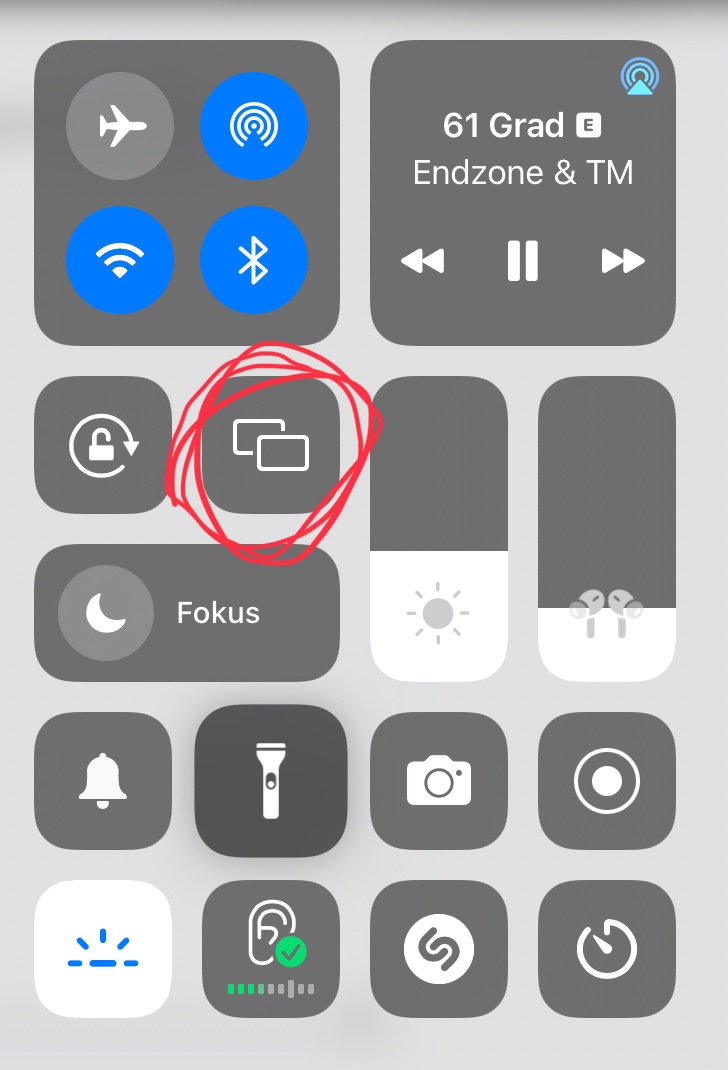Tap the AirPods volume slider
The image size is (728, 1070).
607,530
